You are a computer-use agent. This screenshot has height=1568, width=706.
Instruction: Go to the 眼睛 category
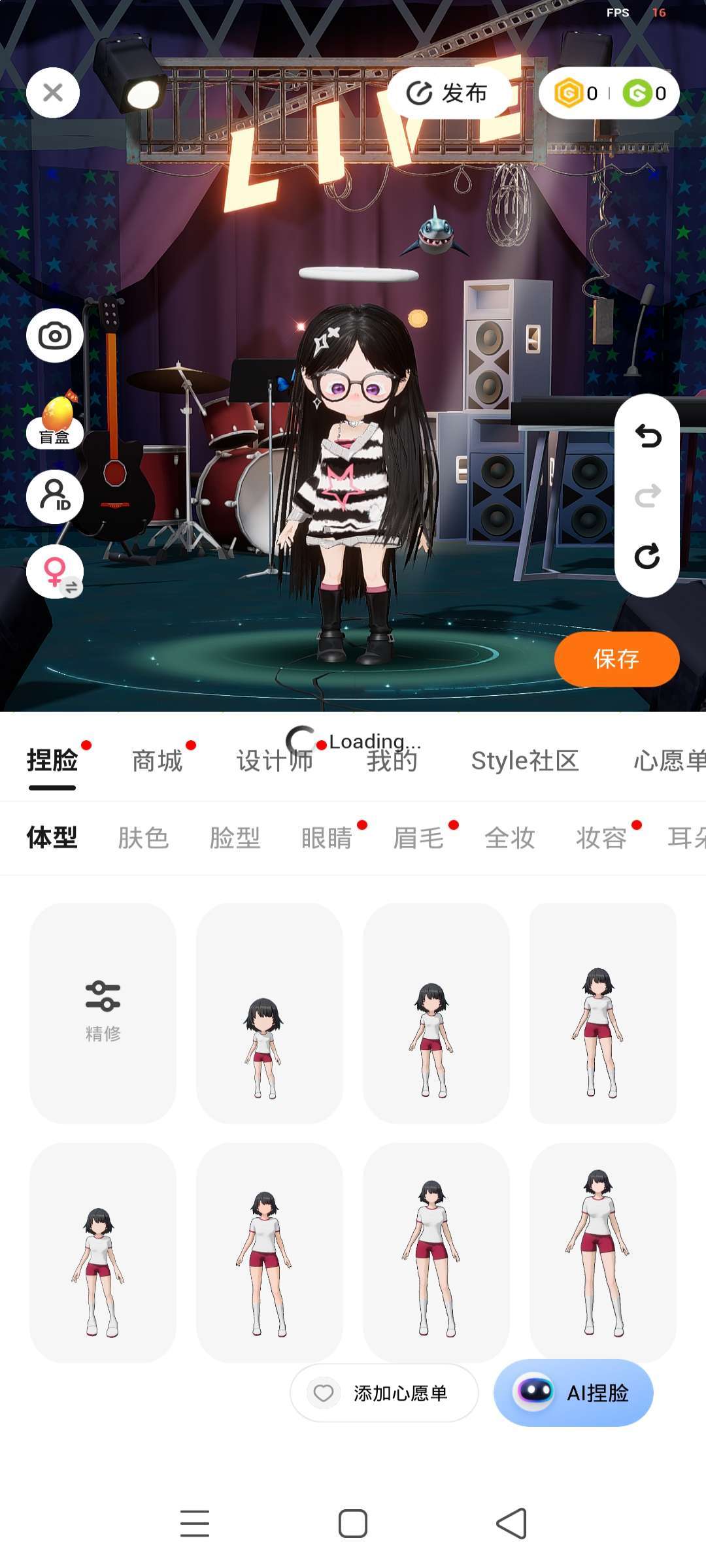click(326, 838)
